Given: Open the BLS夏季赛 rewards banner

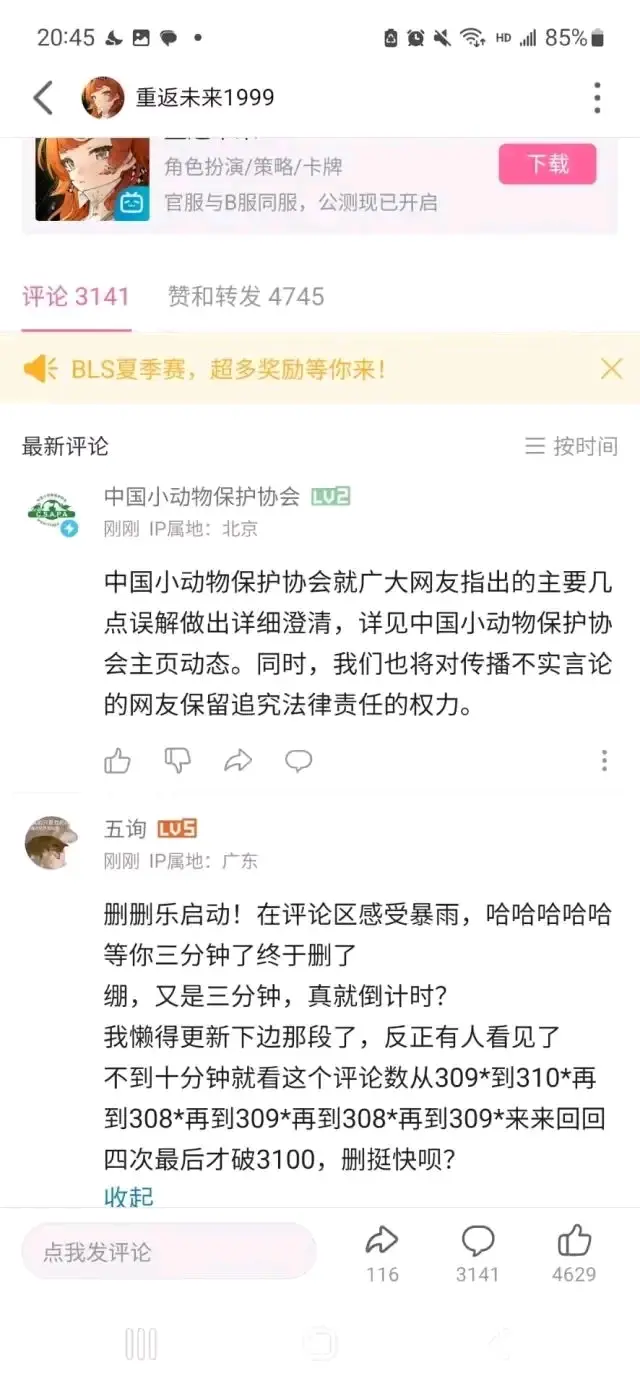Looking at the screenshot, I should click(228, 369).
